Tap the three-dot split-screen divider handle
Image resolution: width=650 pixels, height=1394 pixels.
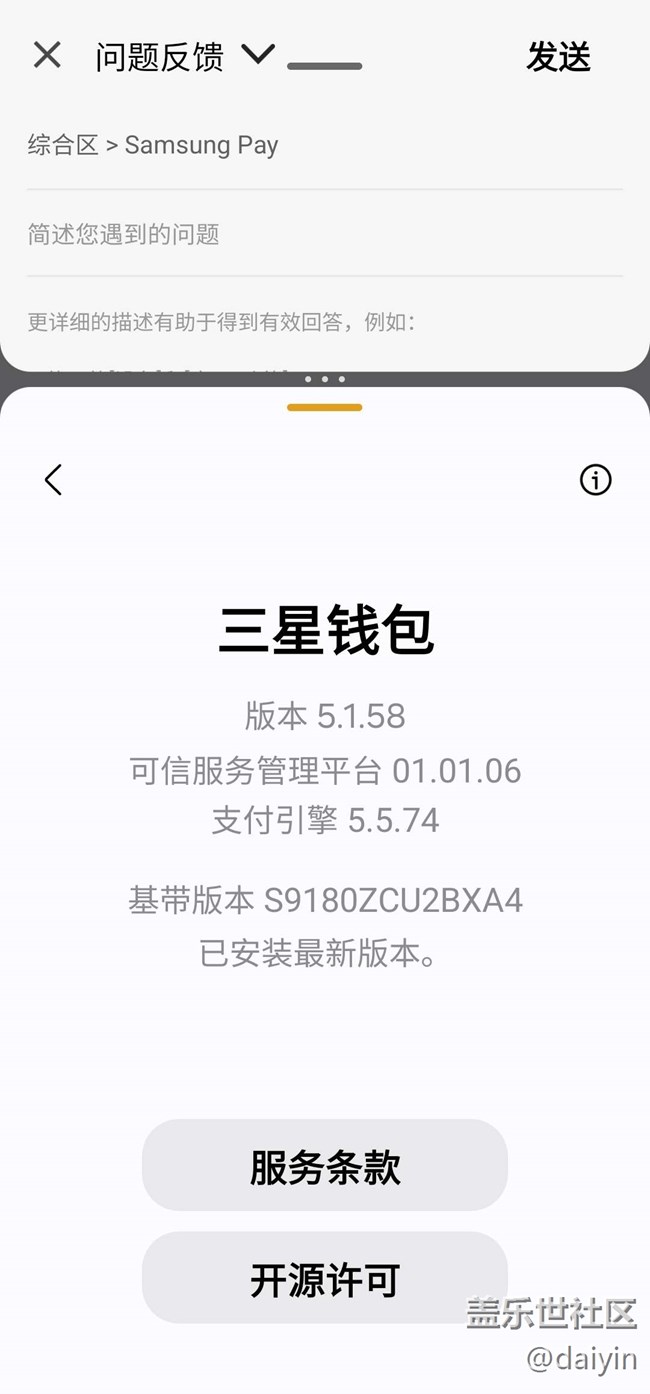point(325,379)
